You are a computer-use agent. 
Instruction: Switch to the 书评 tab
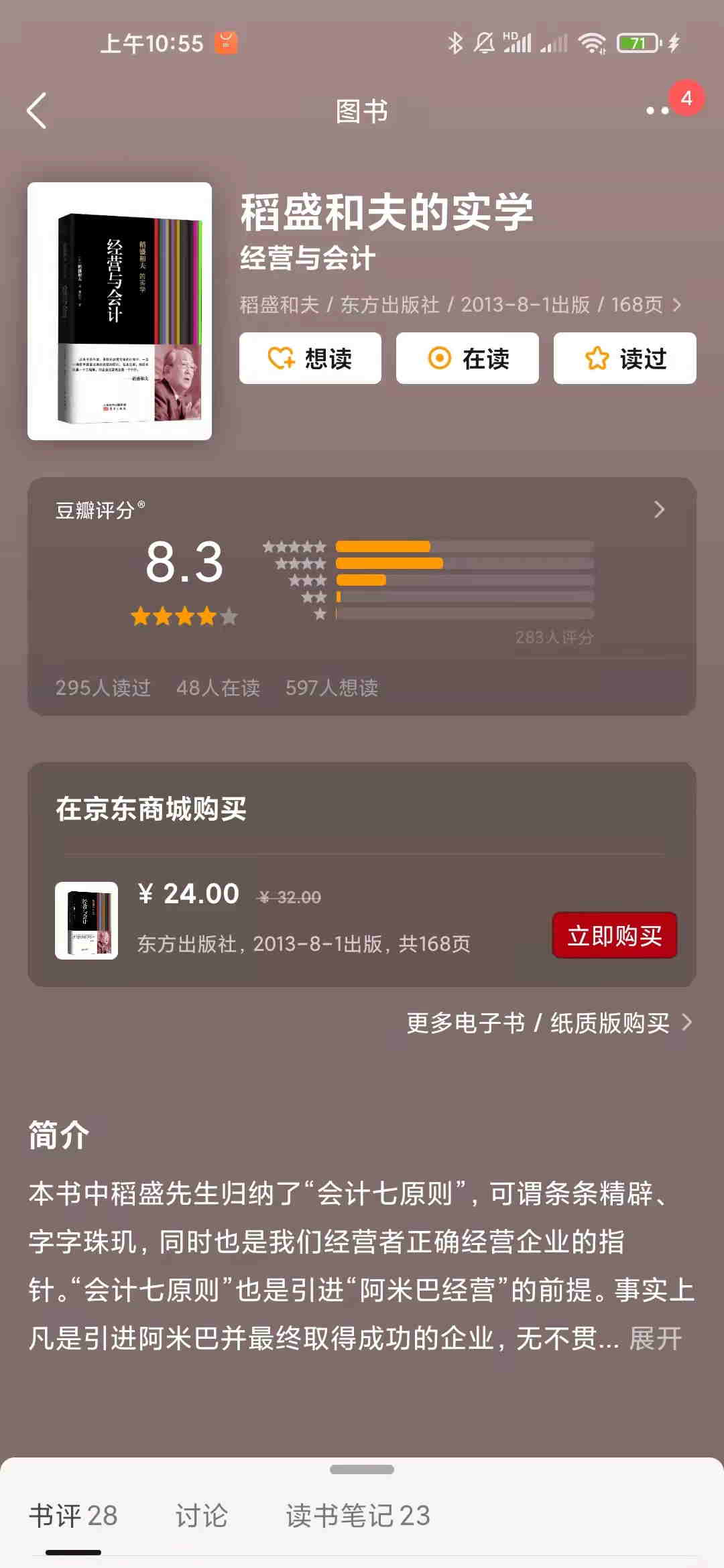pos(73,1516)
